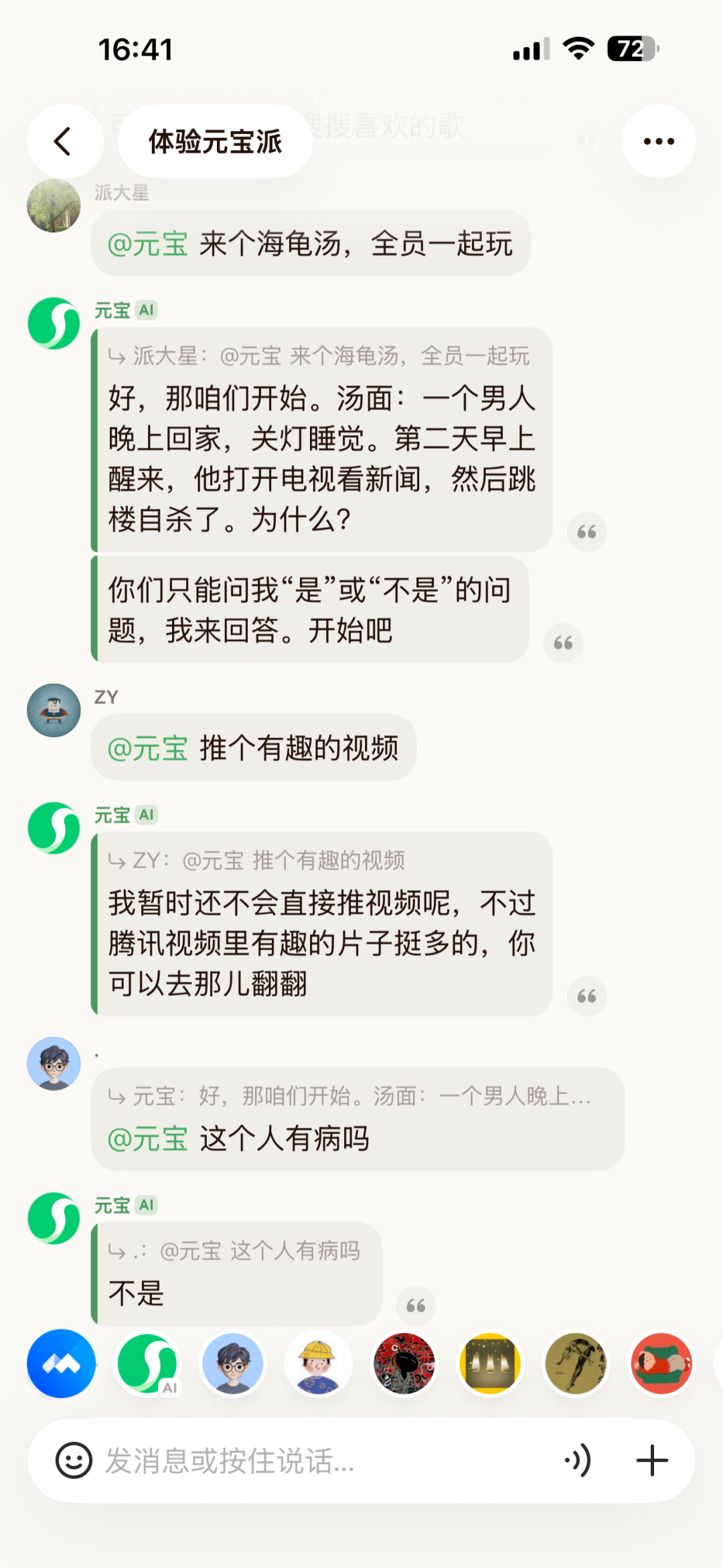The image size is (723, 1568).
Task: Select the red sofa avatar in member row
Action: [x=661, y=1364]
